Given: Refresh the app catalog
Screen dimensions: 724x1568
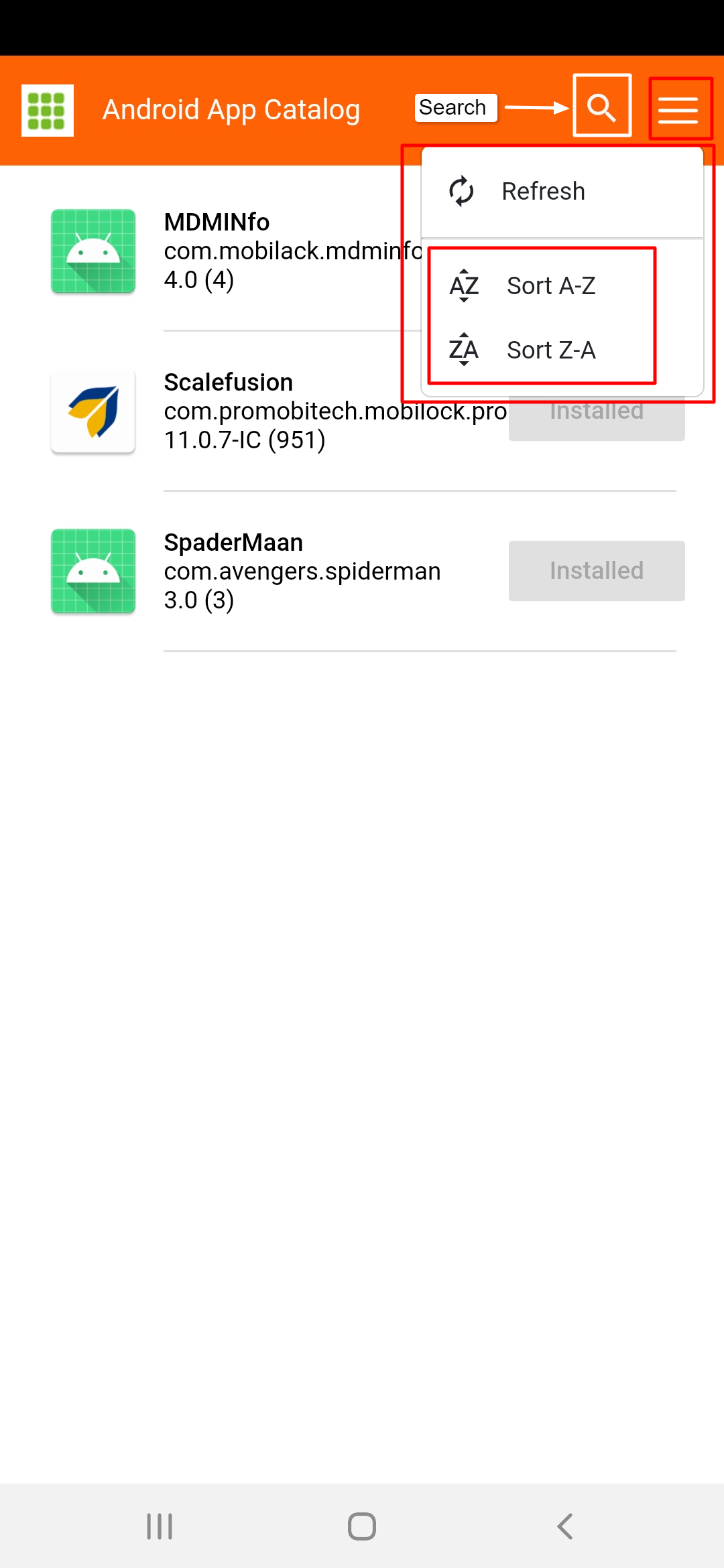Looking at the screenshot, I should [x=562, y=192].
